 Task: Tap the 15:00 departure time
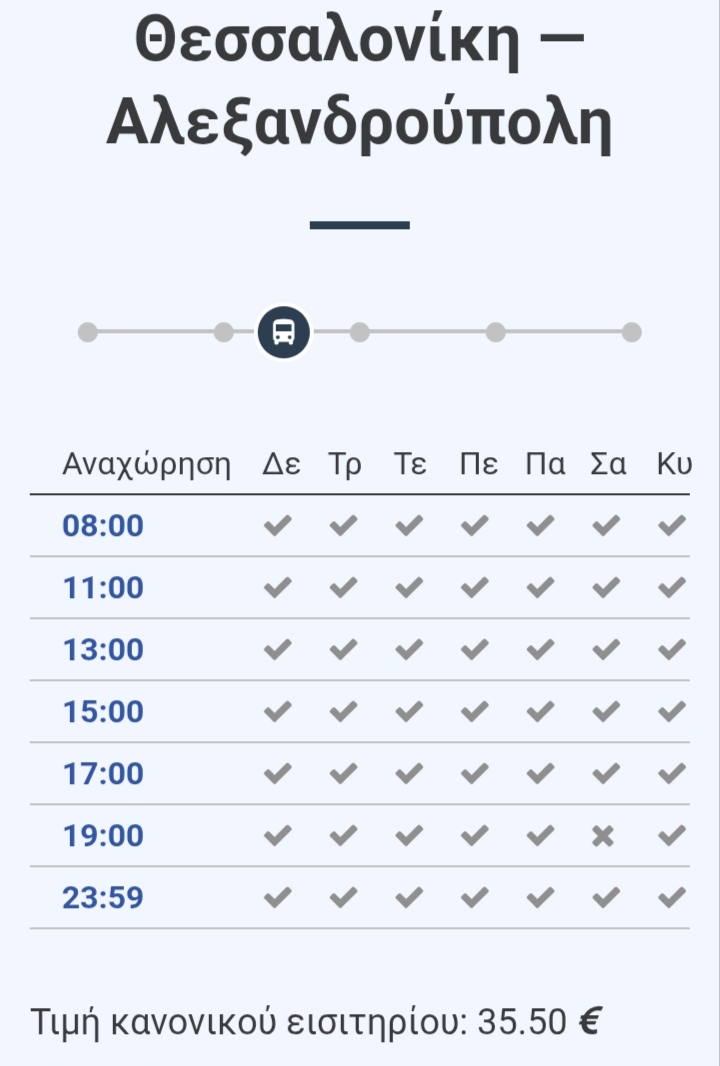click(103, 712)
